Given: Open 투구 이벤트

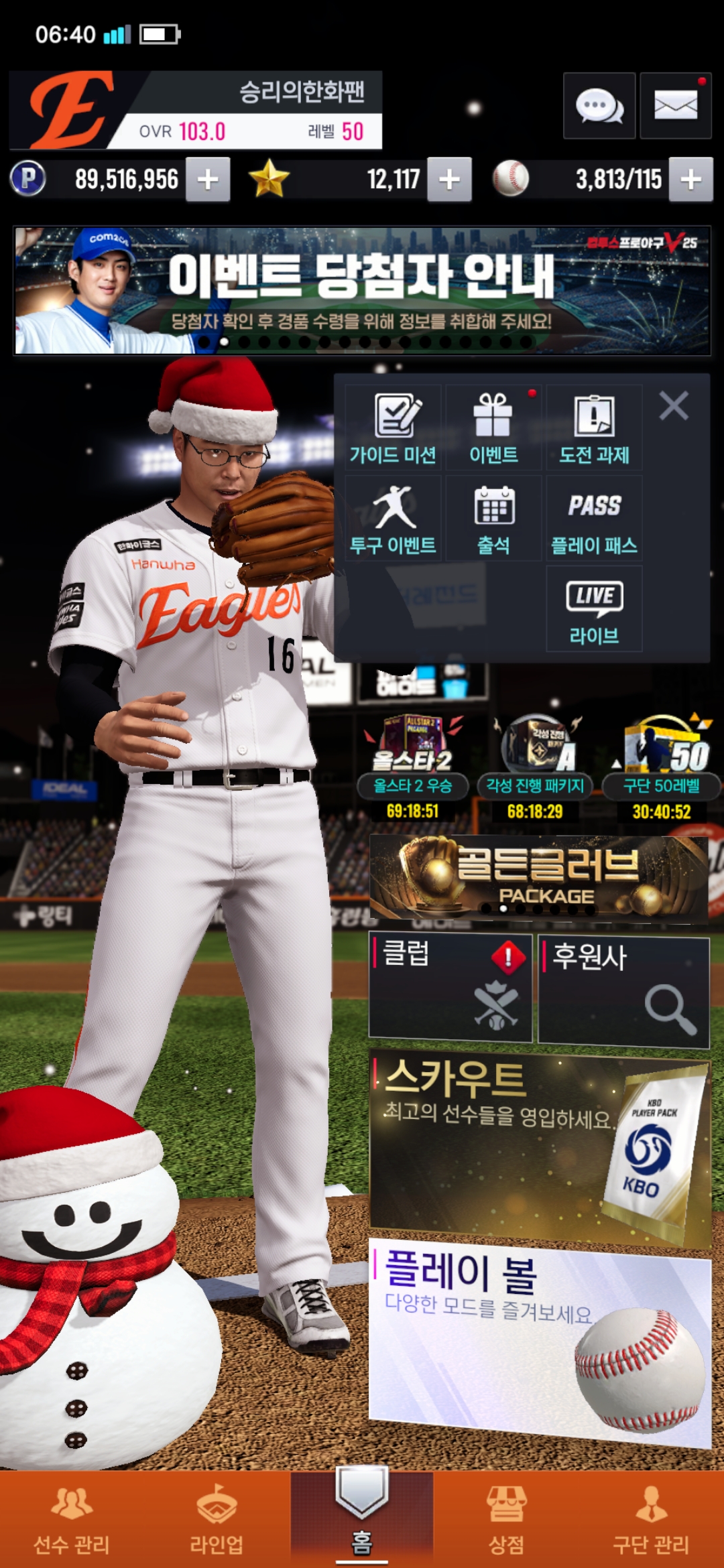Looking at the screenshot, I should [x=393, y=518].
